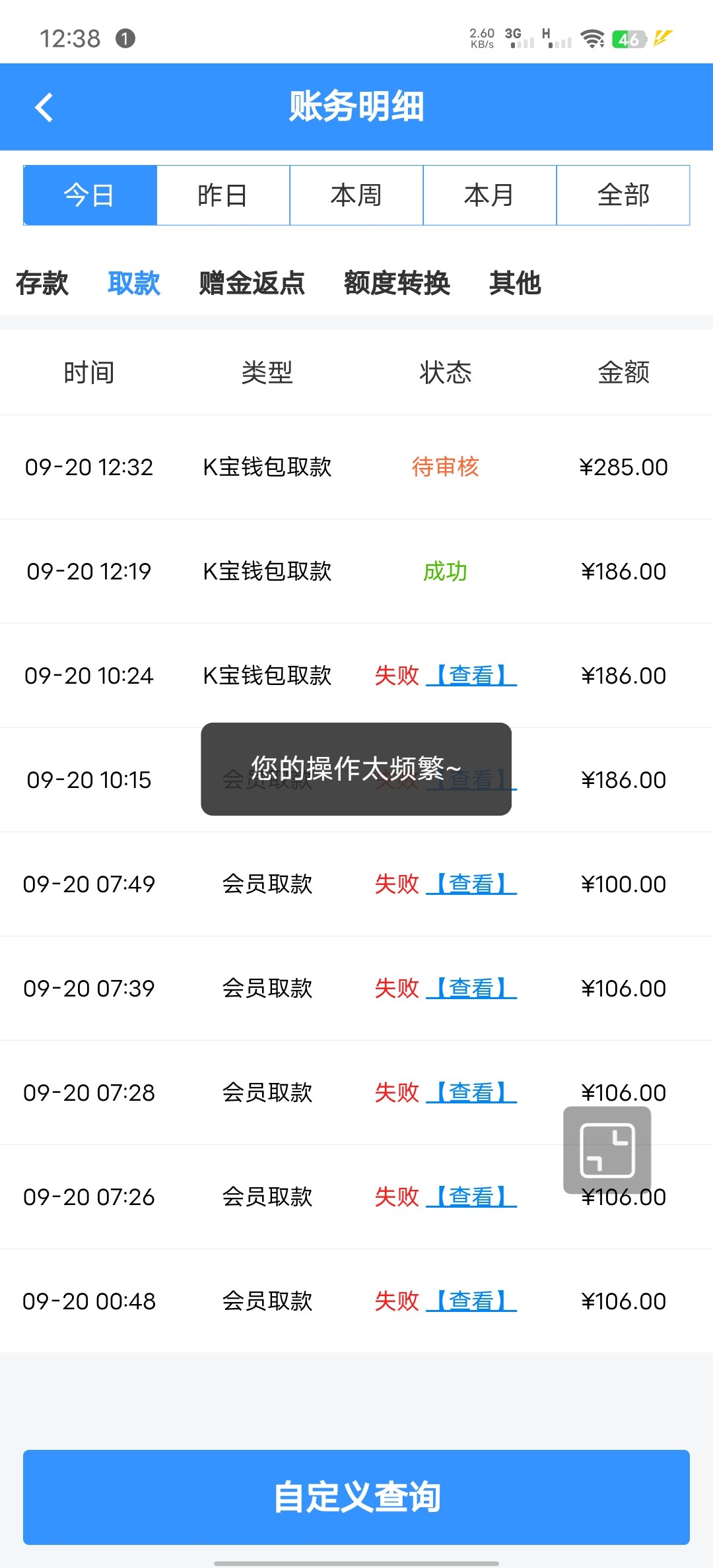The width and height of the screenshot is (713, 1568).
Task: Tap the 待审核 status of ¥285.00 withdrawal
Action: point(446,467)
